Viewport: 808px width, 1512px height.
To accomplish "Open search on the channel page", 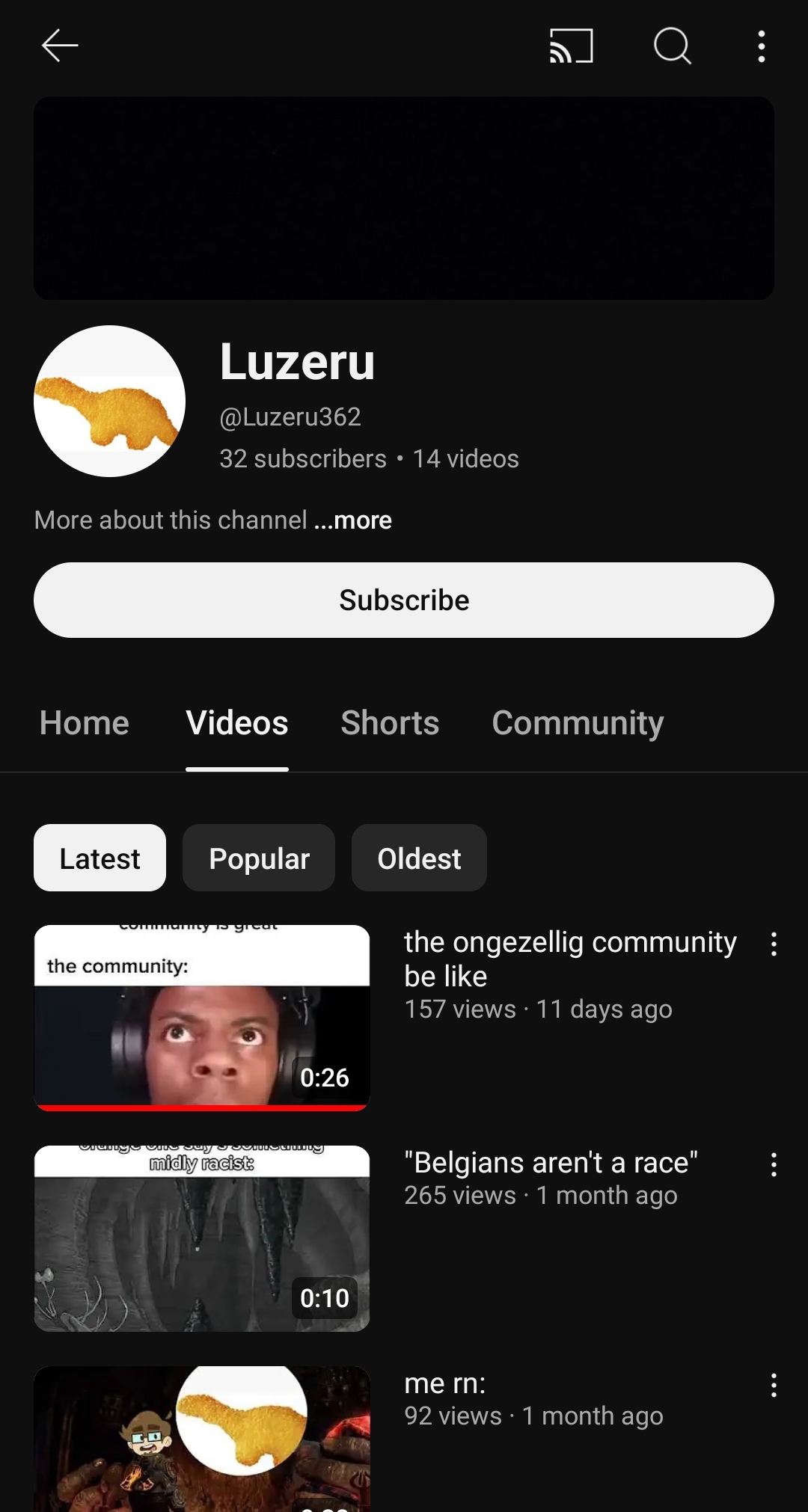I will [x=672, y=46].
